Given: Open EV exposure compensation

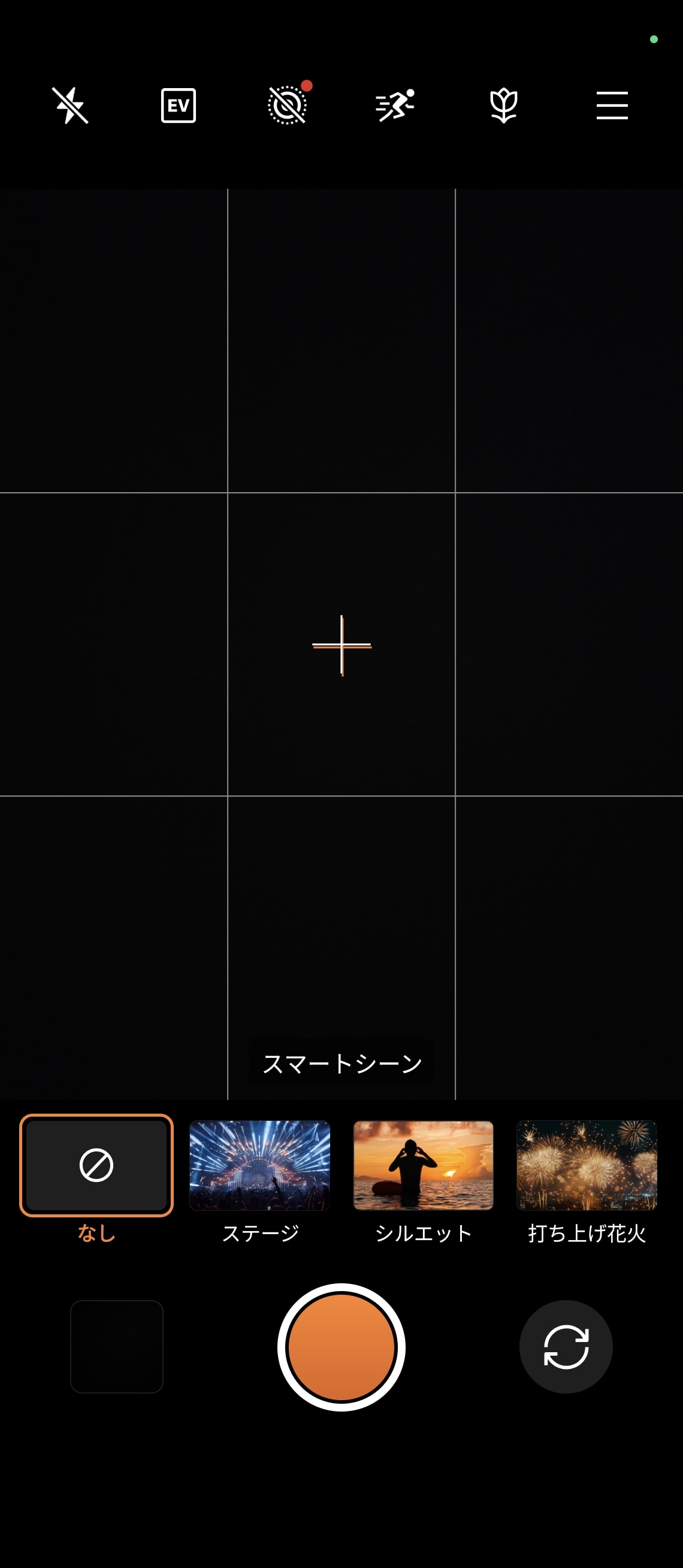Looking at the screenshot, I should [x=178, y=106].
